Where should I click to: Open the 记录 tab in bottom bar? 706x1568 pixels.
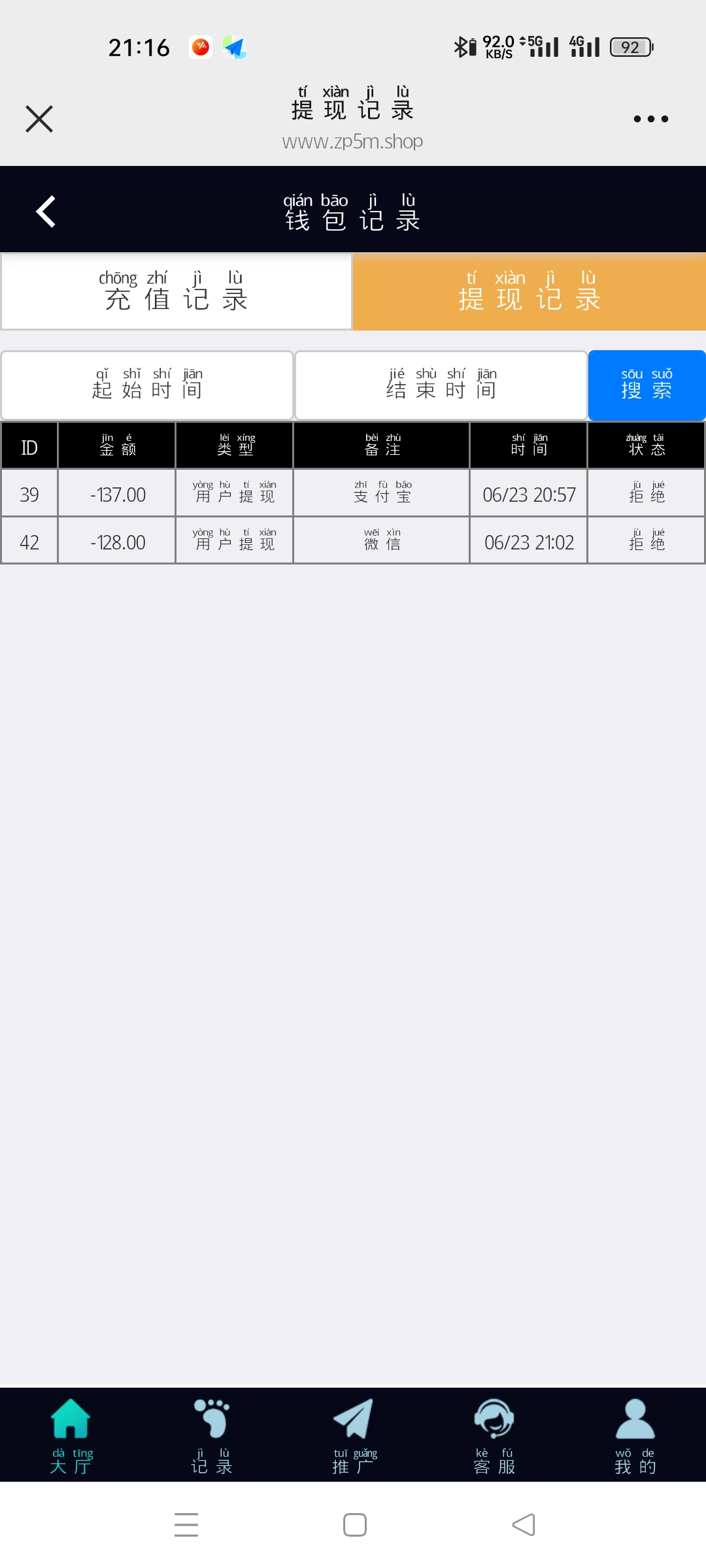pyautogui.click(x=212, y=1436)
